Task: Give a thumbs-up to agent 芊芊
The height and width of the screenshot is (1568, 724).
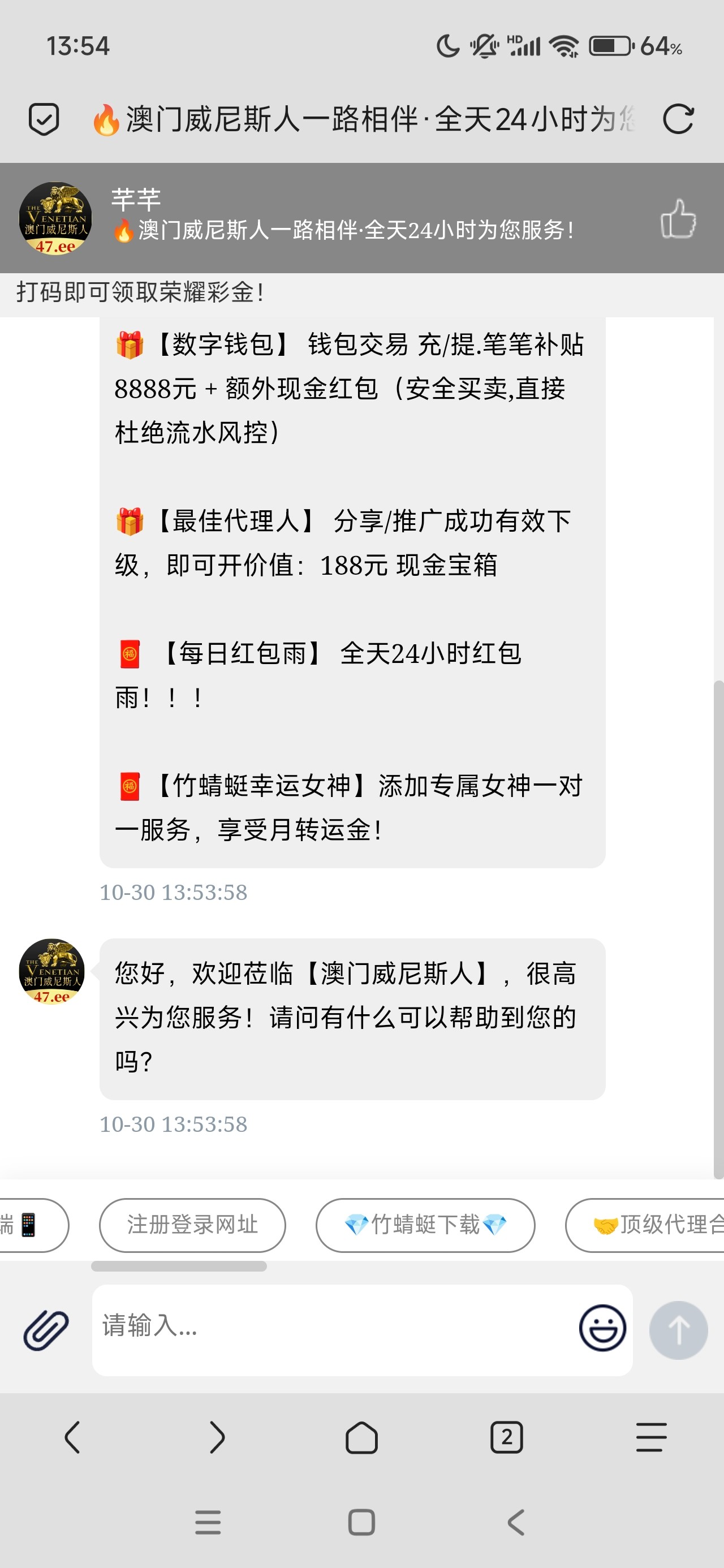Action: tap(678, 218)
